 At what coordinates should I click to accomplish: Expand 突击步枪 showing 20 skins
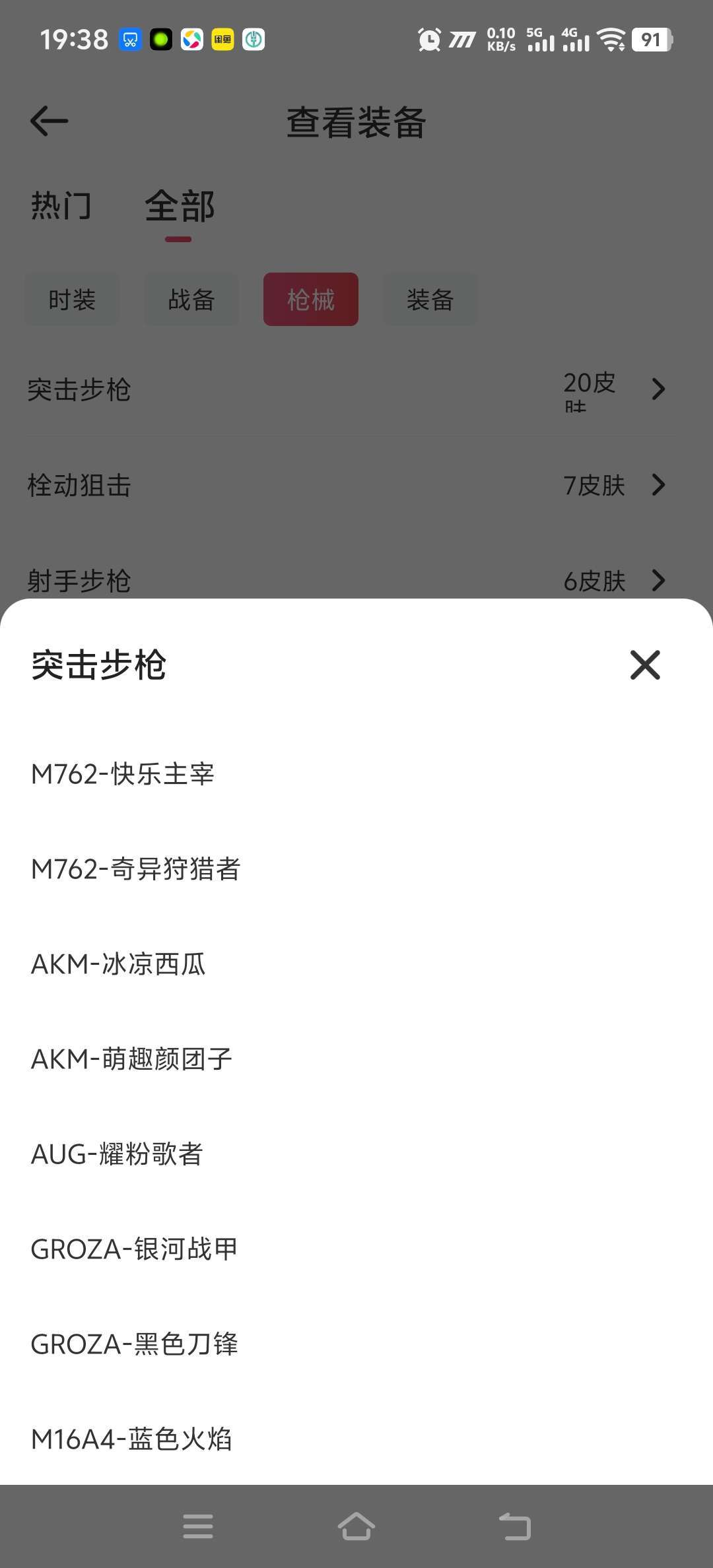click(356, 390)
